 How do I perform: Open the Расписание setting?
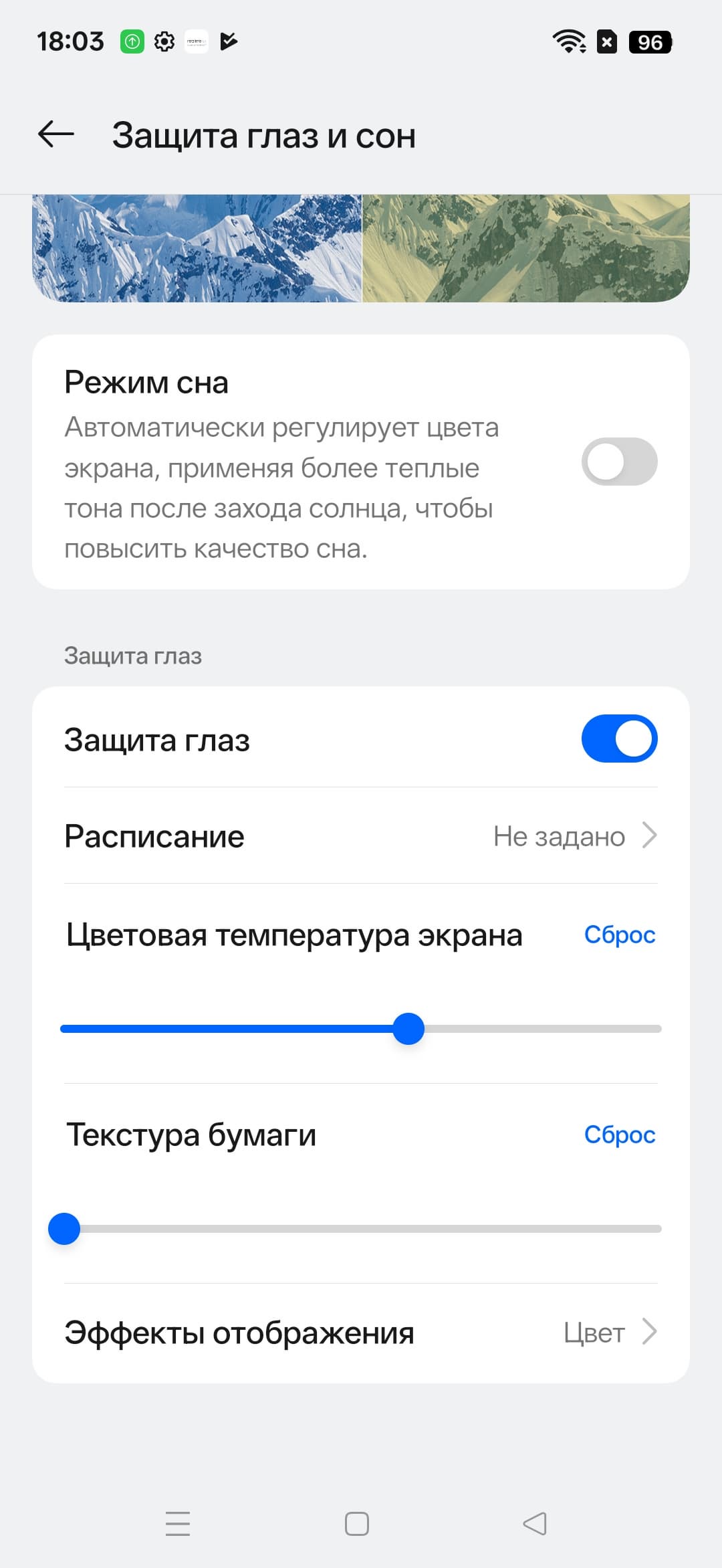point(361,836)
